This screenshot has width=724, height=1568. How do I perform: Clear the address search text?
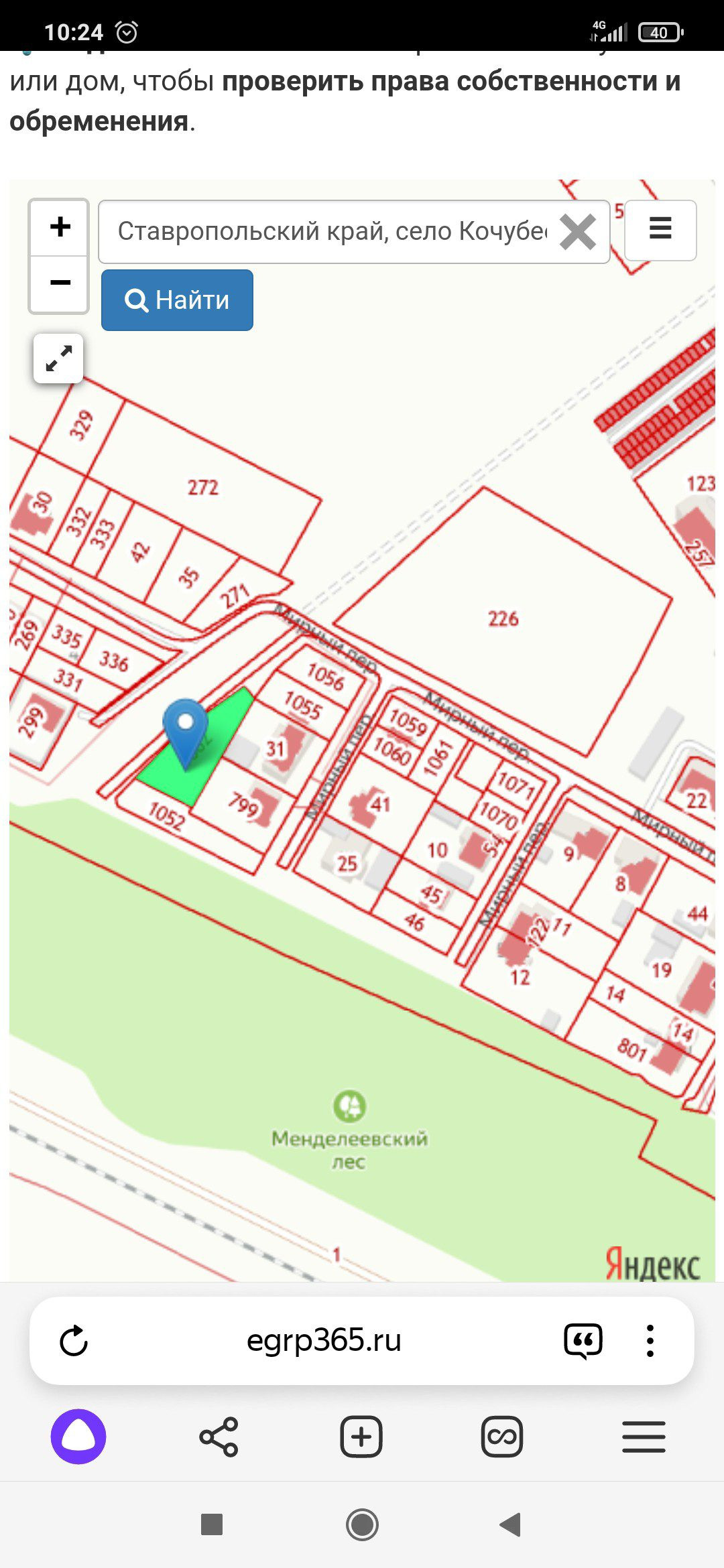pos(577,232)
